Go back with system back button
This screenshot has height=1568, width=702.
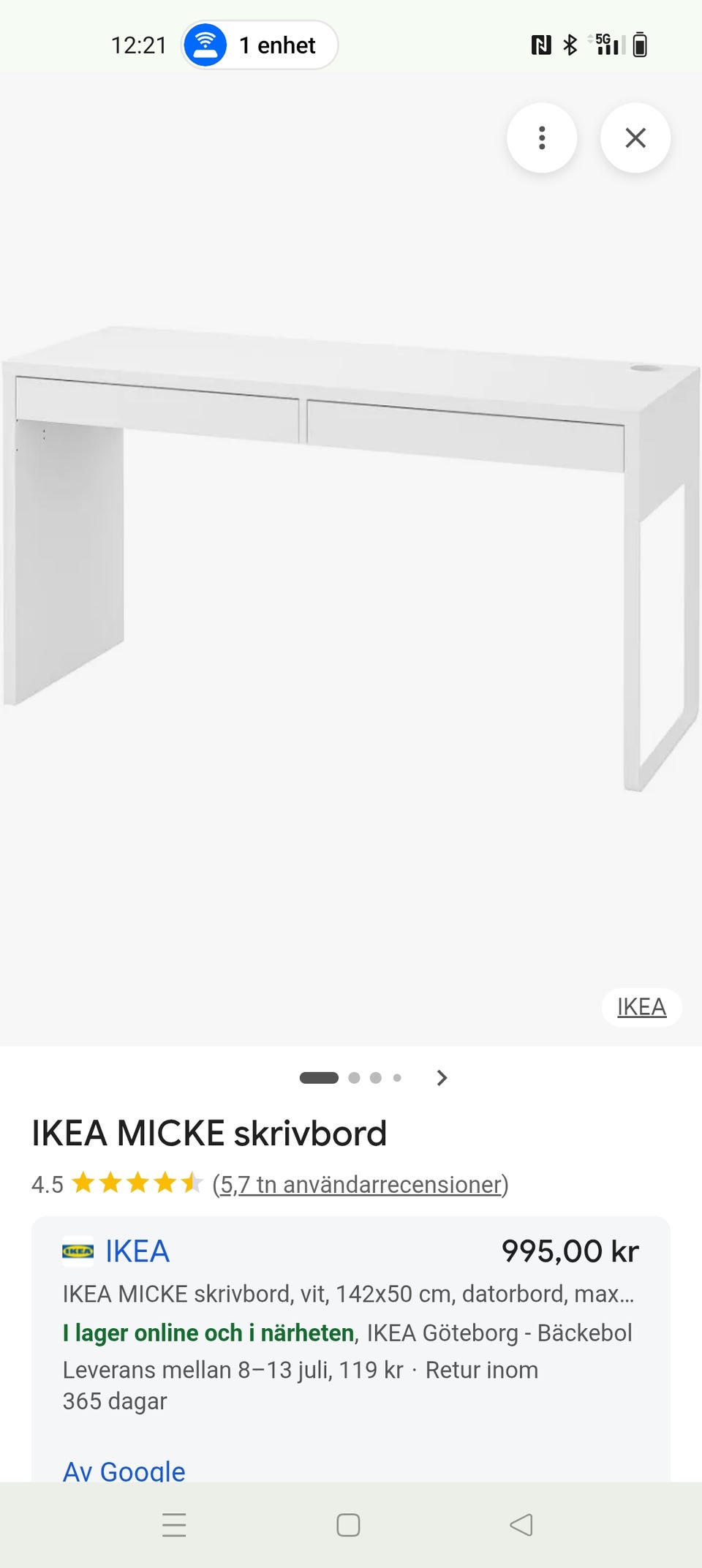[x=521, y=1525]
